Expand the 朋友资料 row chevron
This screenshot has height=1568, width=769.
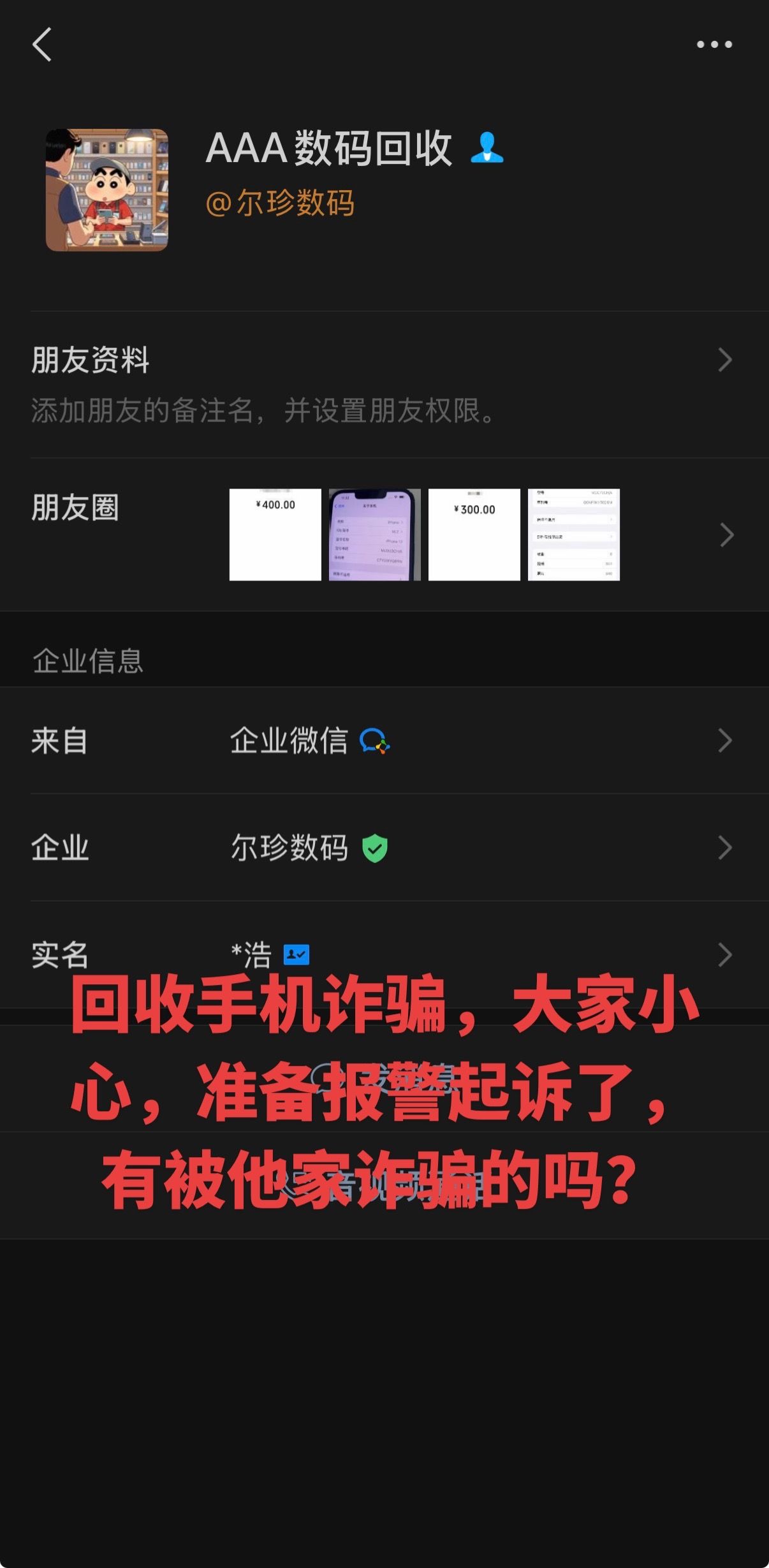click(724, 360)
